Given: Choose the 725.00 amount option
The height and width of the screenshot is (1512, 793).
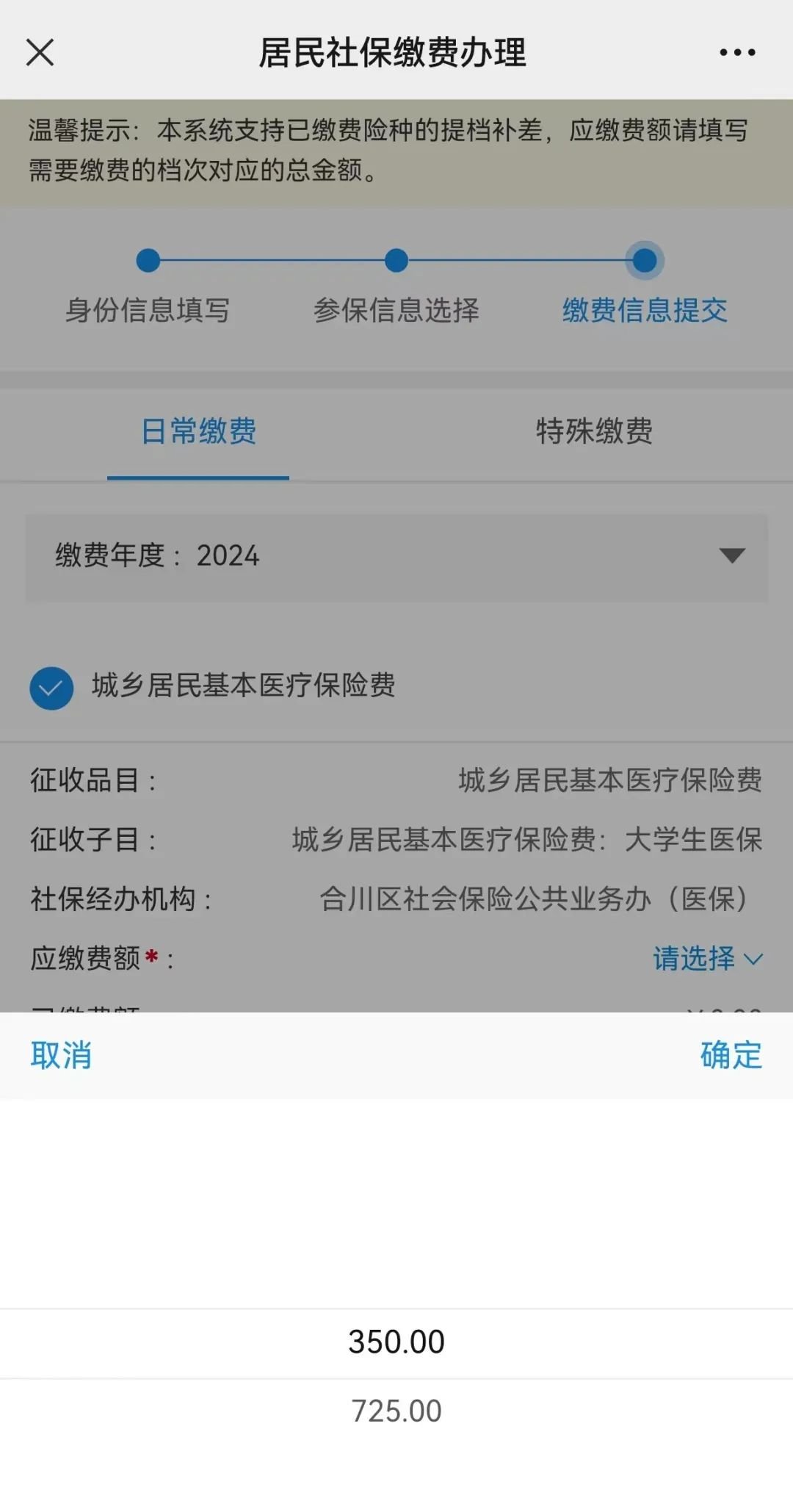Looking at the screenshot, I should [x=396, y=1411].
